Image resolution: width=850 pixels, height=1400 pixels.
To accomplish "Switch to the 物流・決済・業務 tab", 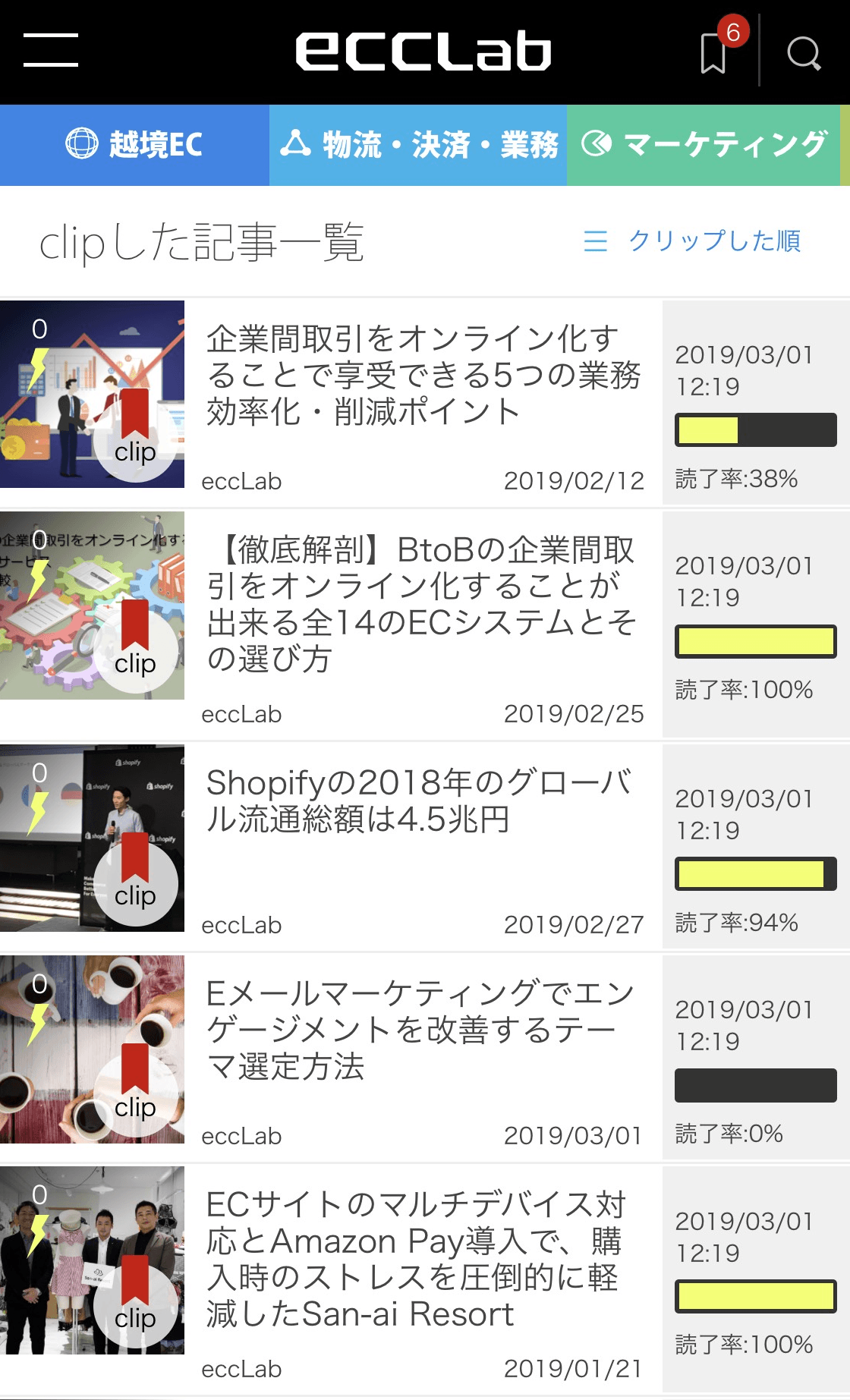I will [x=418, y=144].
